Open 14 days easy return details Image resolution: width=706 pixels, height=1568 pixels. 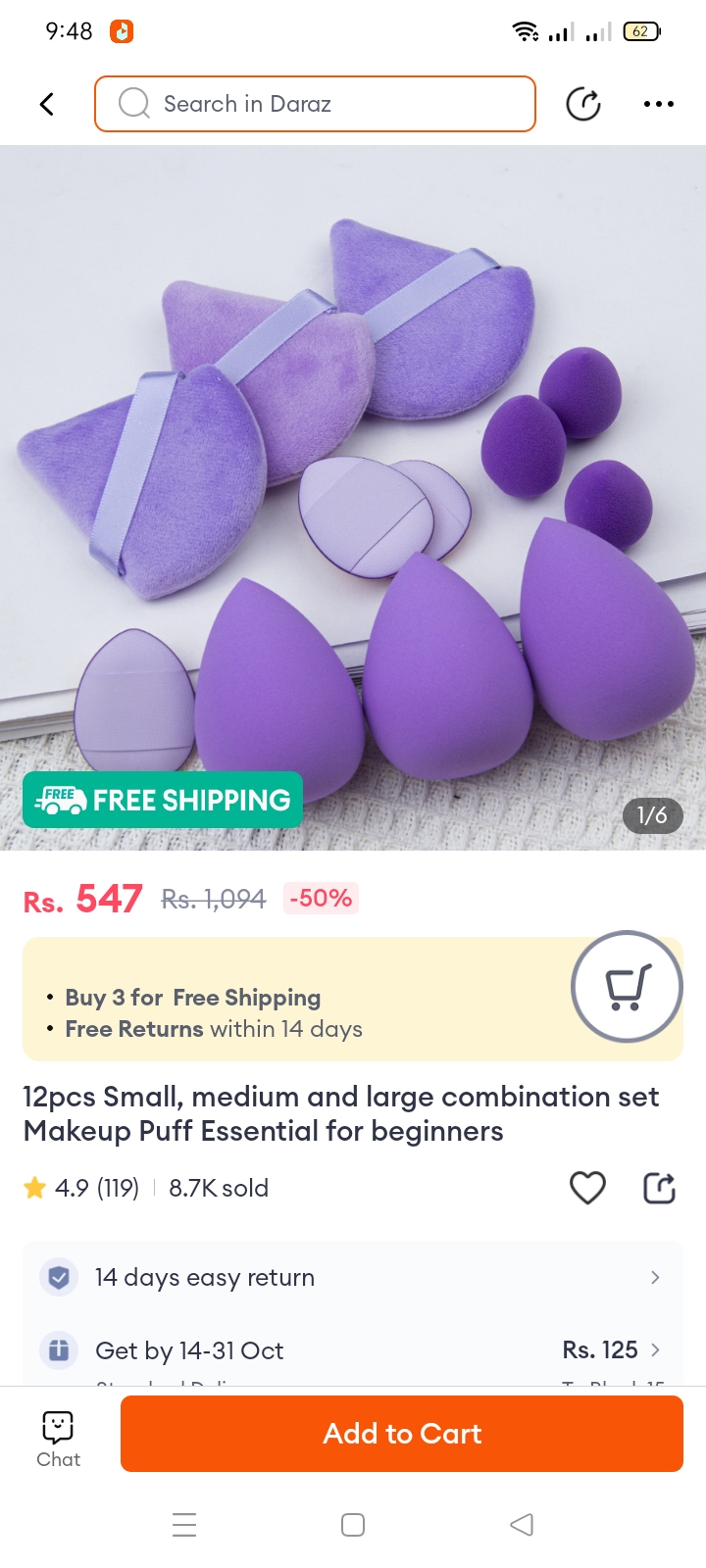click(353, 1277)
